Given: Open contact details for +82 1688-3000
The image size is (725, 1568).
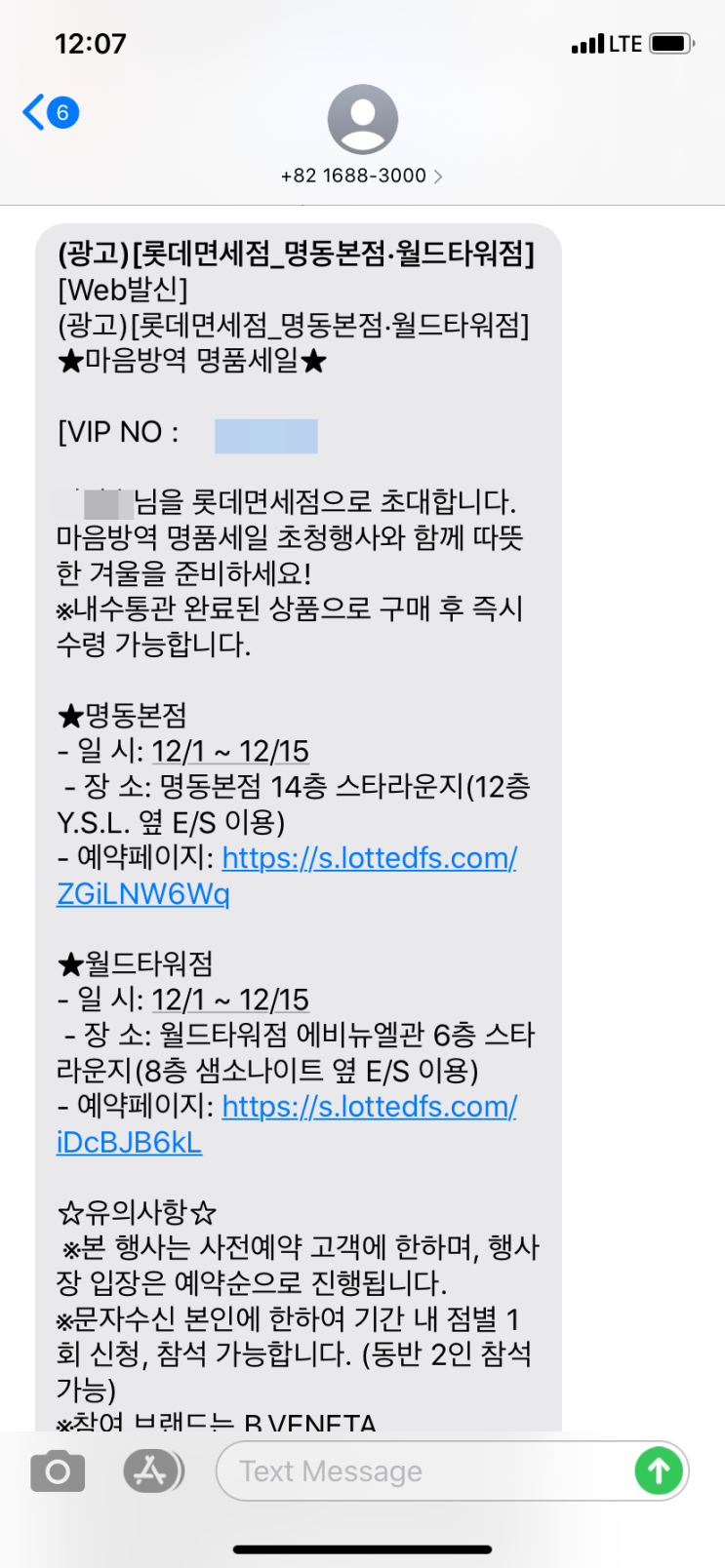Looking at the screenshot, I should tap(362, 176).
